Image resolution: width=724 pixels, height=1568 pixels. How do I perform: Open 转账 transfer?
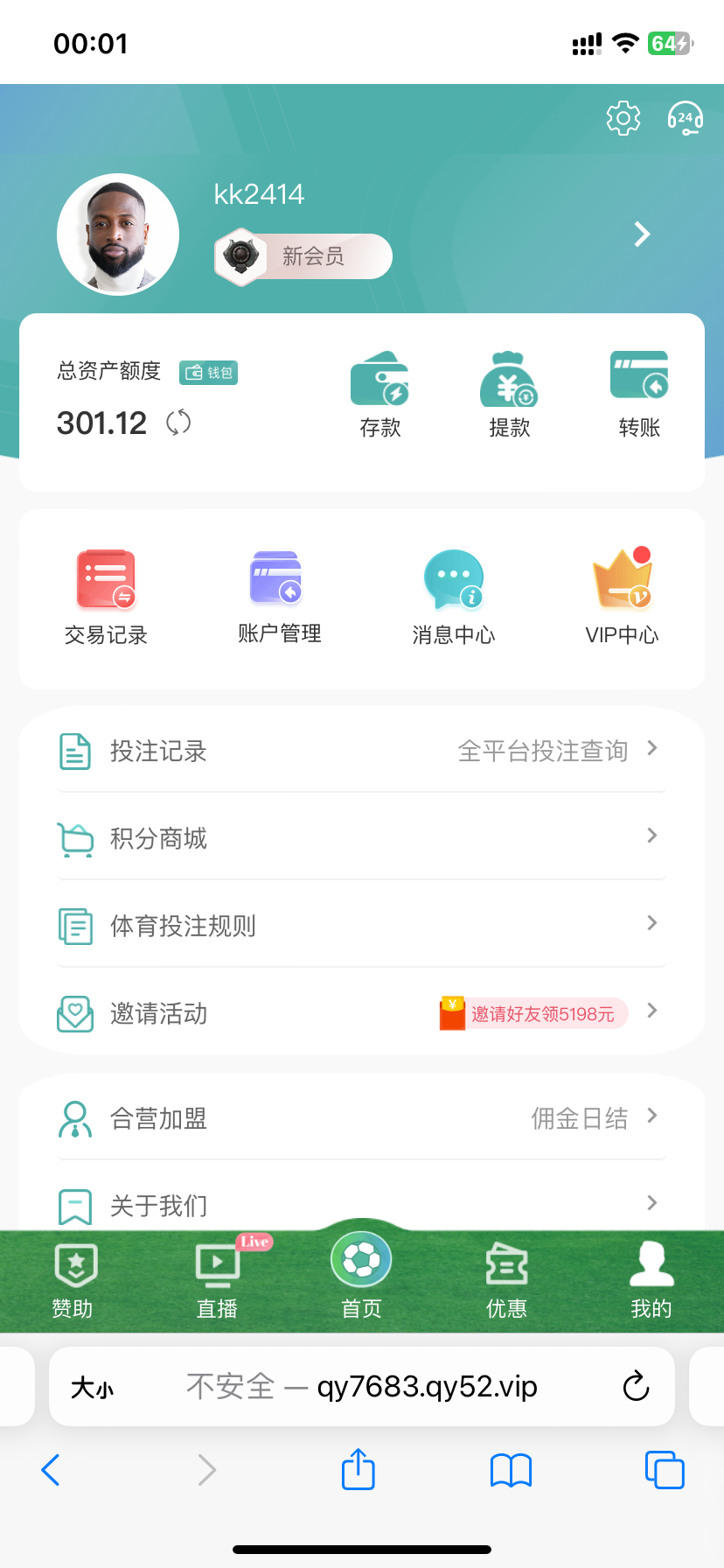(639, 394)
